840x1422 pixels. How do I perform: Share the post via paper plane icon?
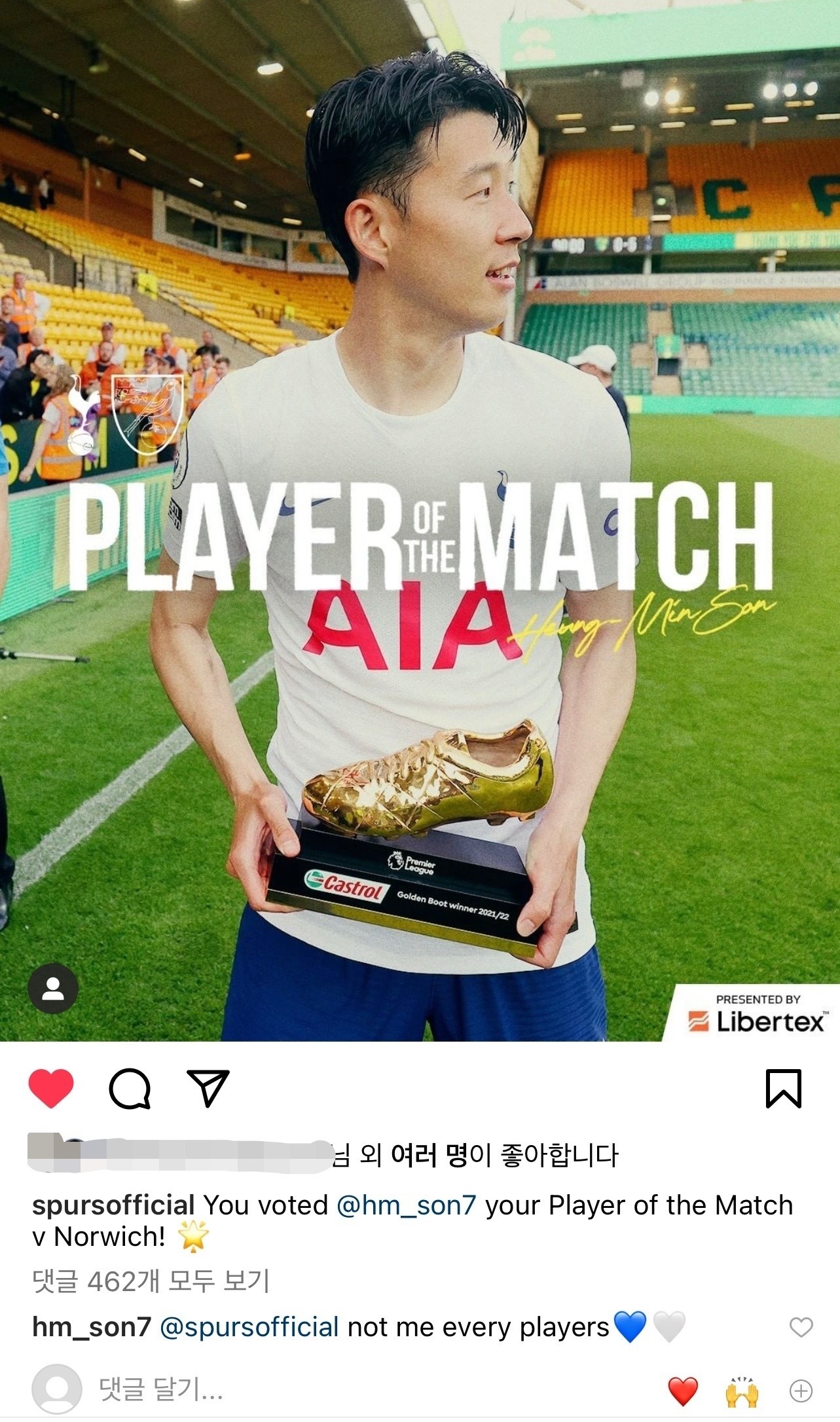click(x=208, y=1088)
